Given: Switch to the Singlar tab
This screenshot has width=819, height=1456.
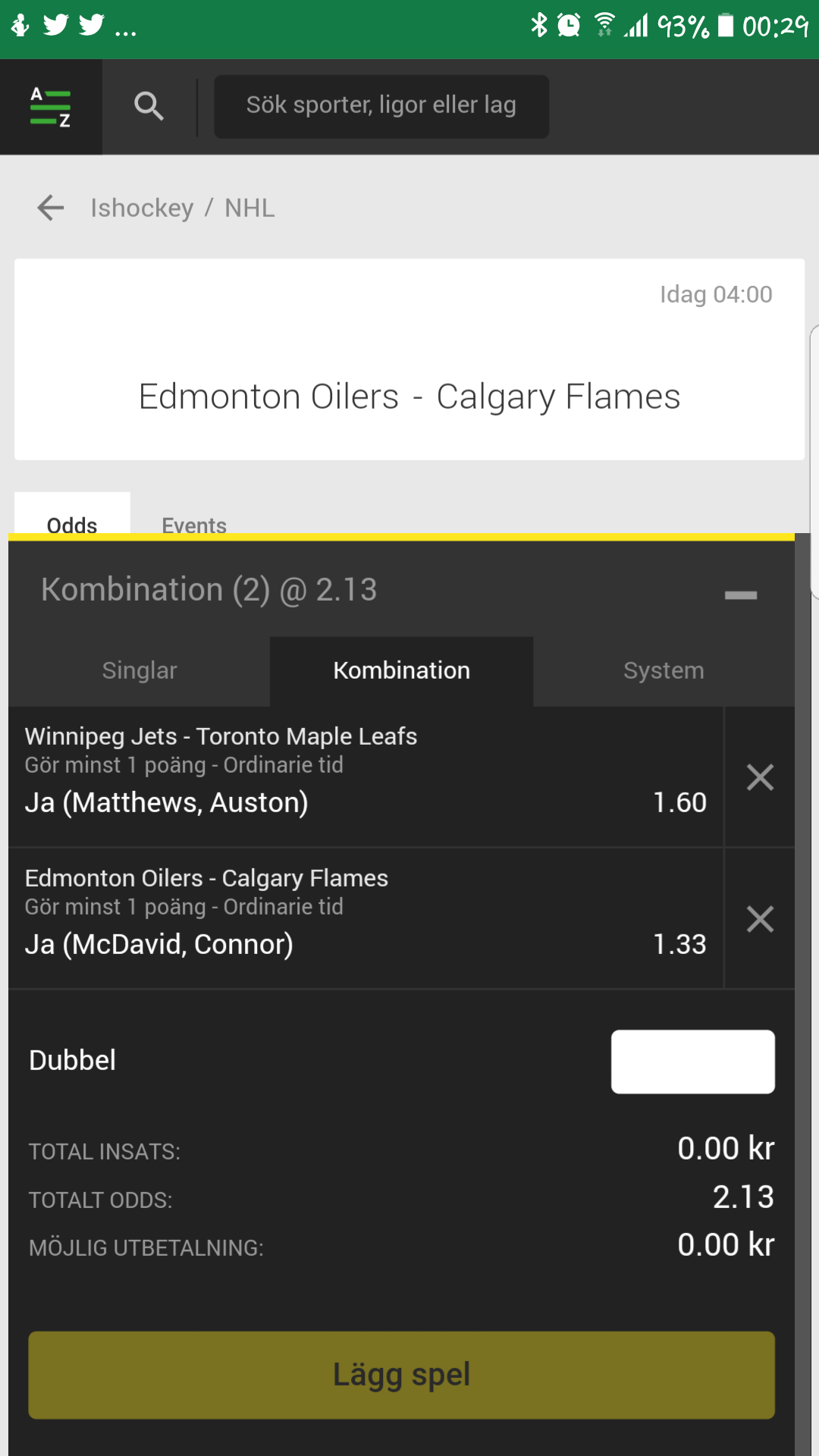Looking at the screenshot, I should 140,671.
